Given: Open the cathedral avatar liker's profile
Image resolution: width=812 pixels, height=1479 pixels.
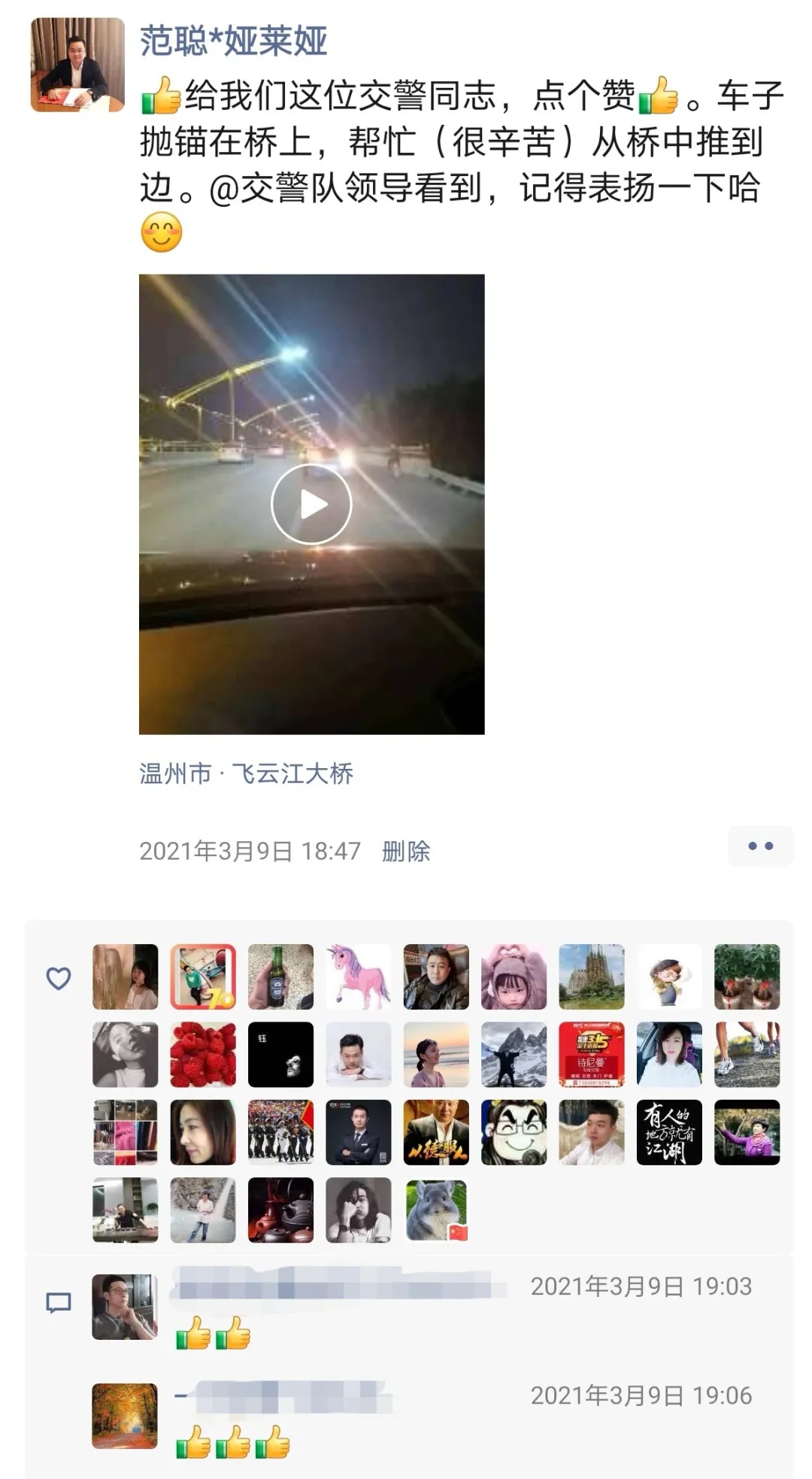Looking at the screenshot, I should tap(592, 976).
